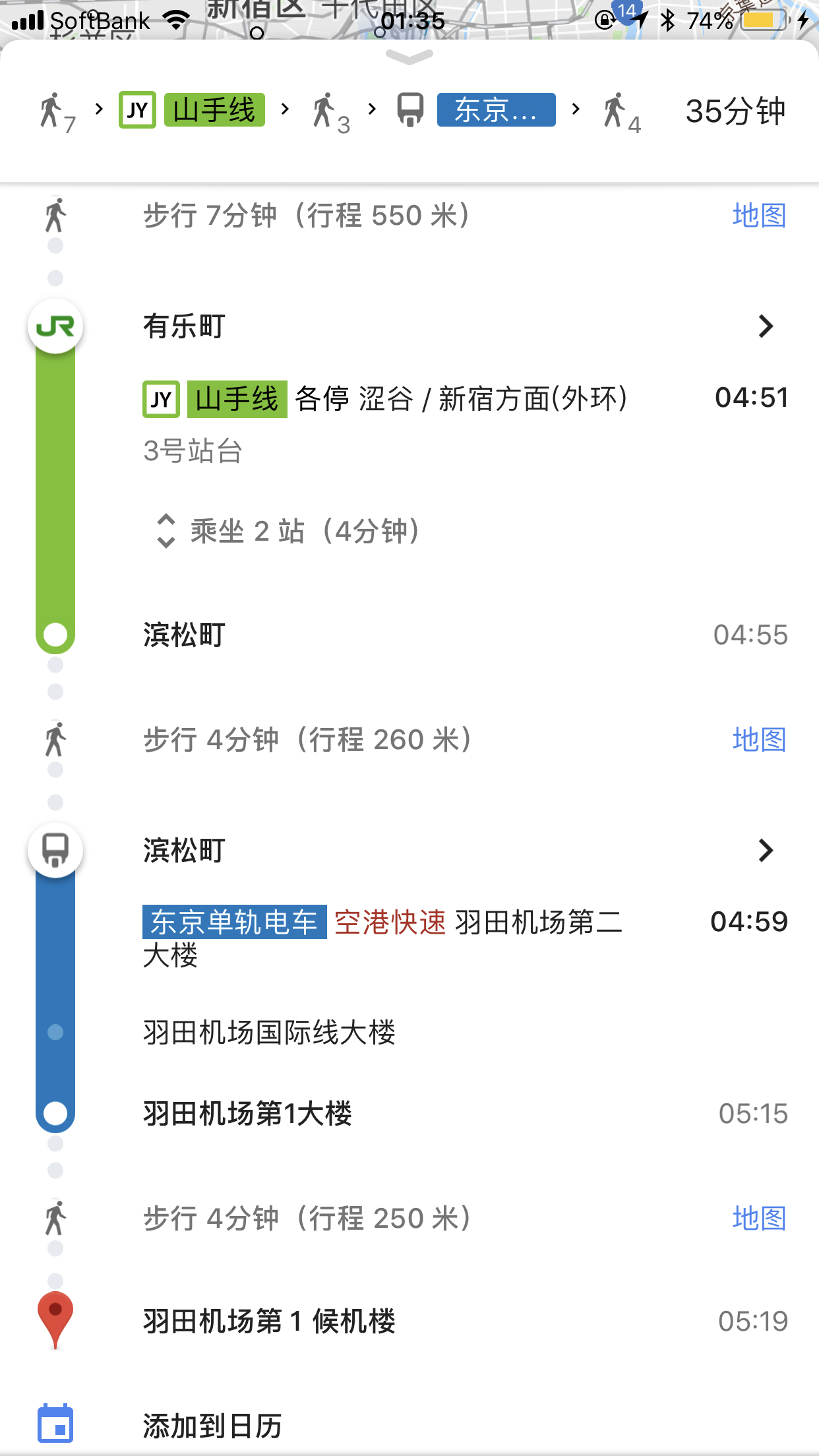Collapse the route sheet with the down chevron
The image size is (819, 1456).
[409, 58]
